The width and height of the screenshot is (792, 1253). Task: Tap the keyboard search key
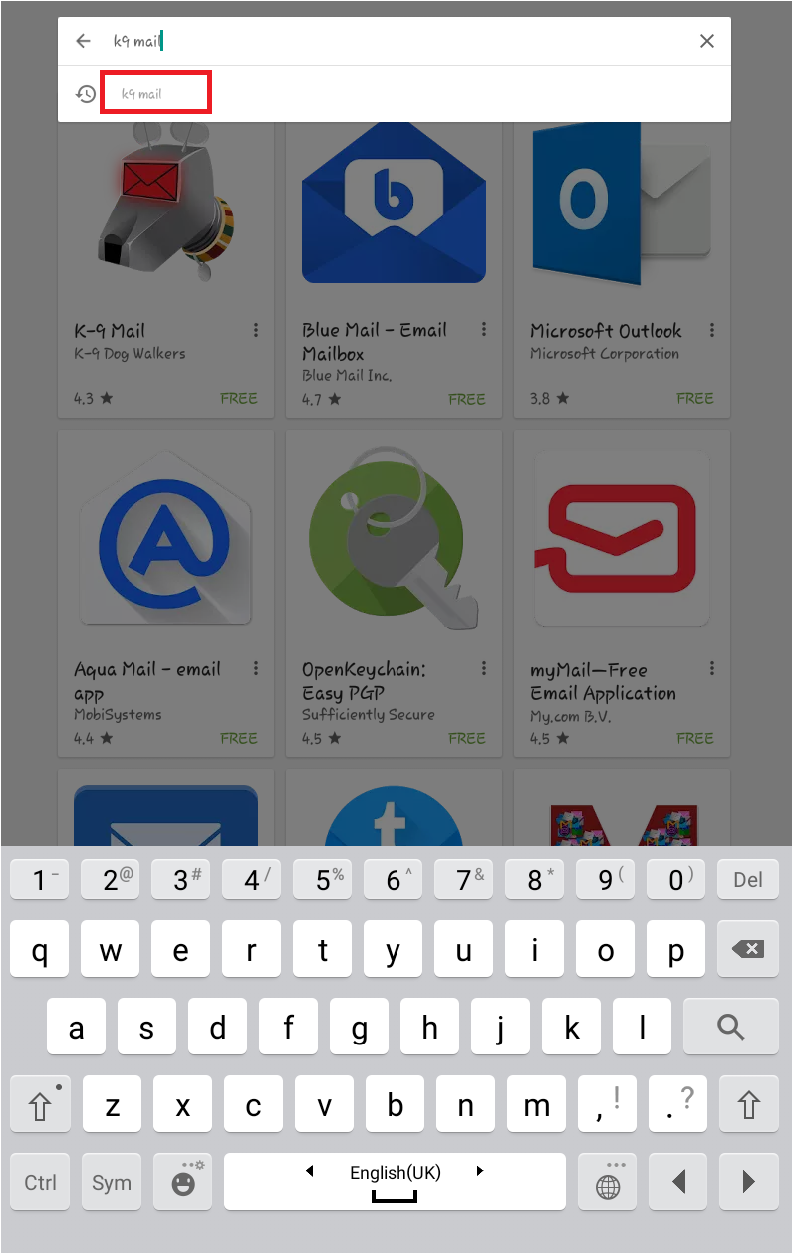tap(731, 1026)
